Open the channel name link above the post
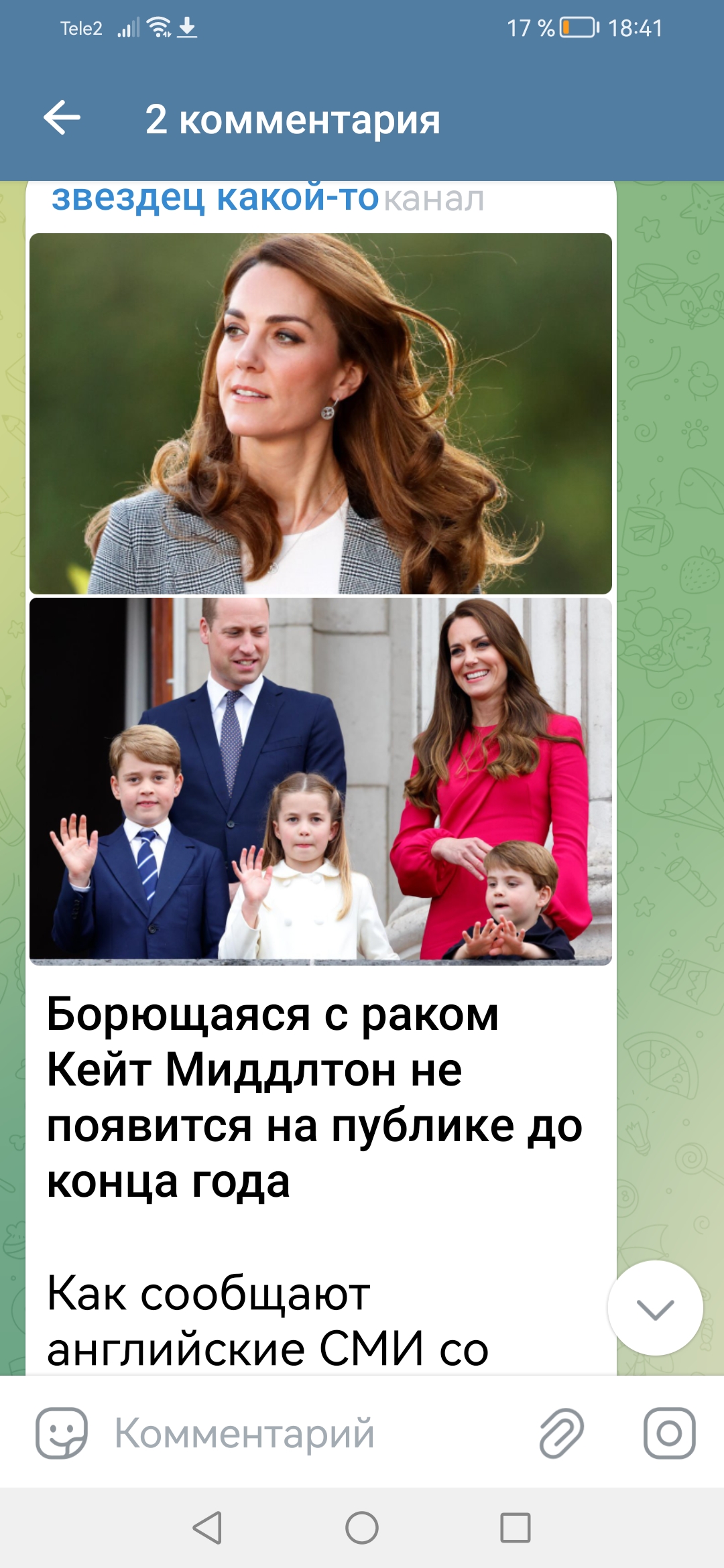724x1568 pixels. point(215,198)
